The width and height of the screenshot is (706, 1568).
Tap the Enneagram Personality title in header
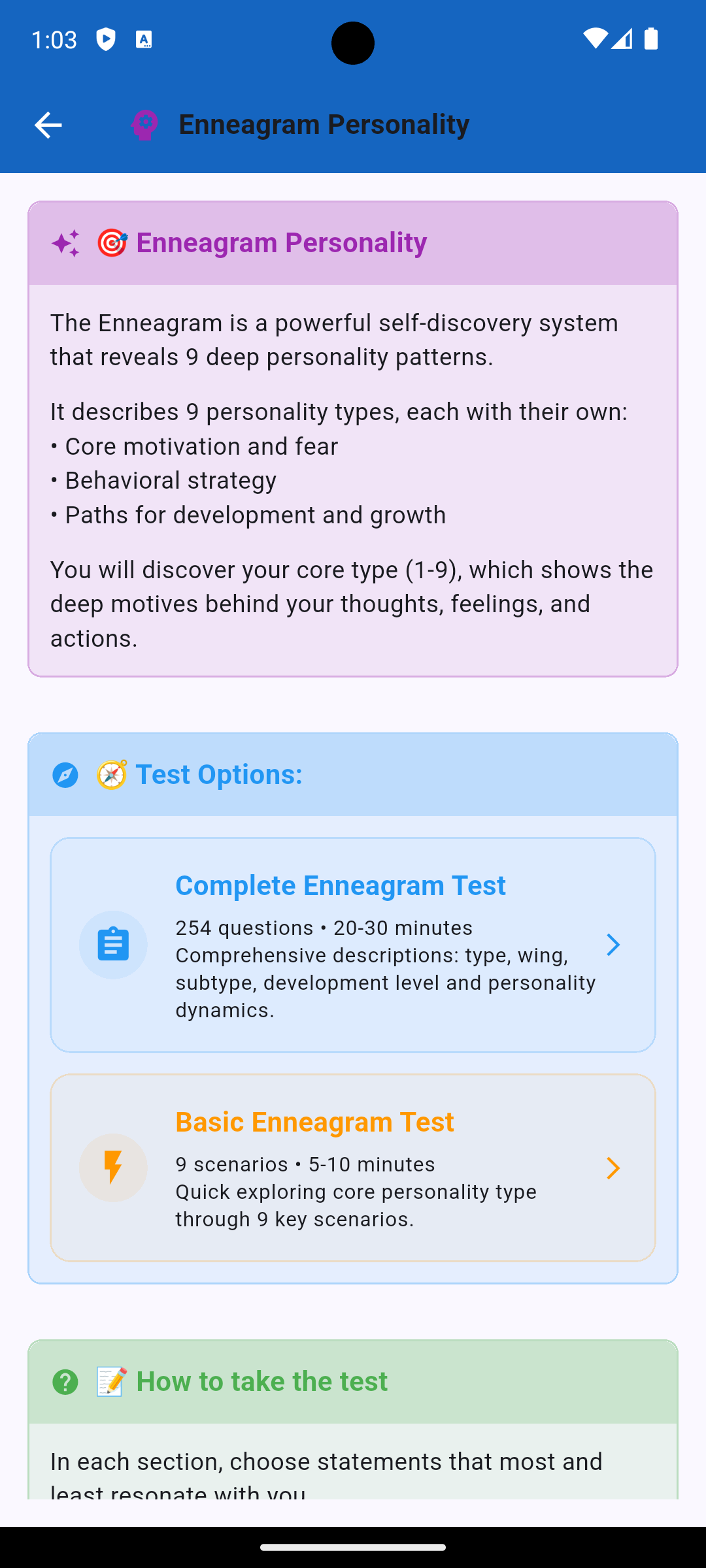(324, 124)
